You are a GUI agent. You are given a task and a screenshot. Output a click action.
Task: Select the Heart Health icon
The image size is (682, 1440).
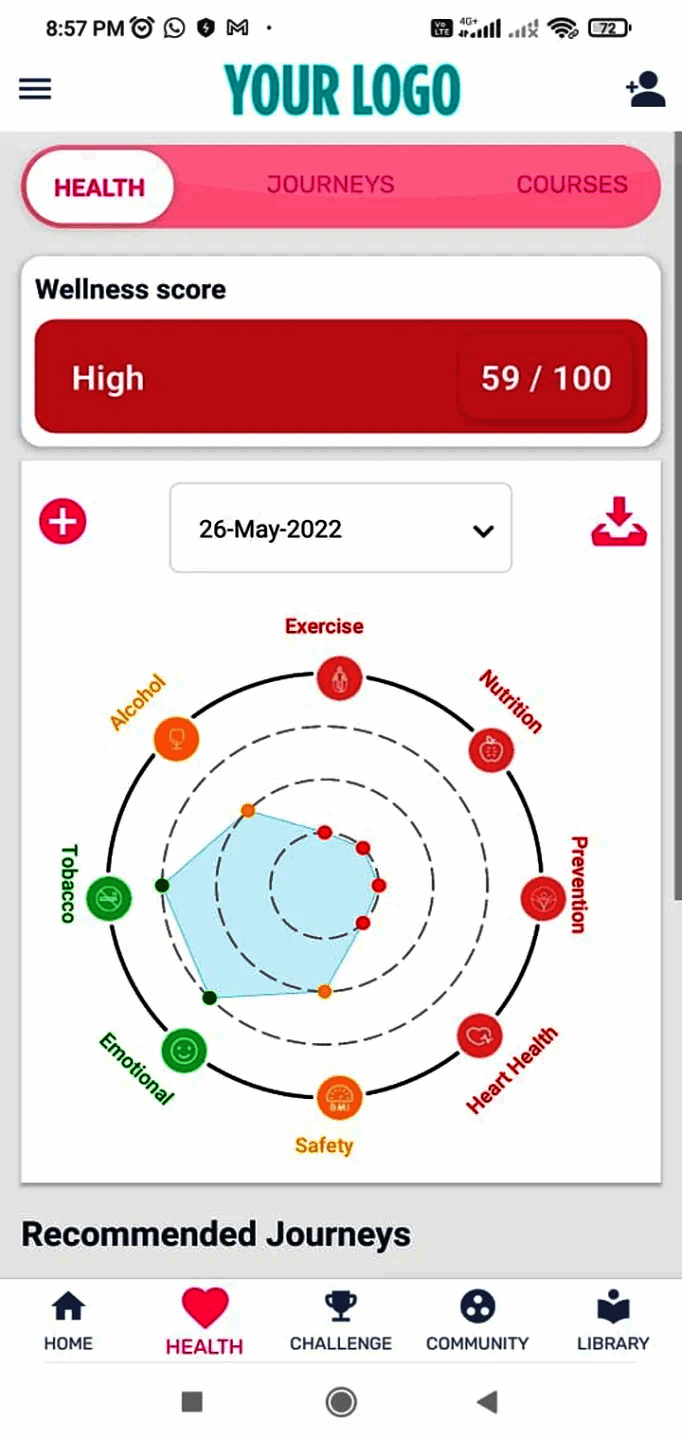479,1036
